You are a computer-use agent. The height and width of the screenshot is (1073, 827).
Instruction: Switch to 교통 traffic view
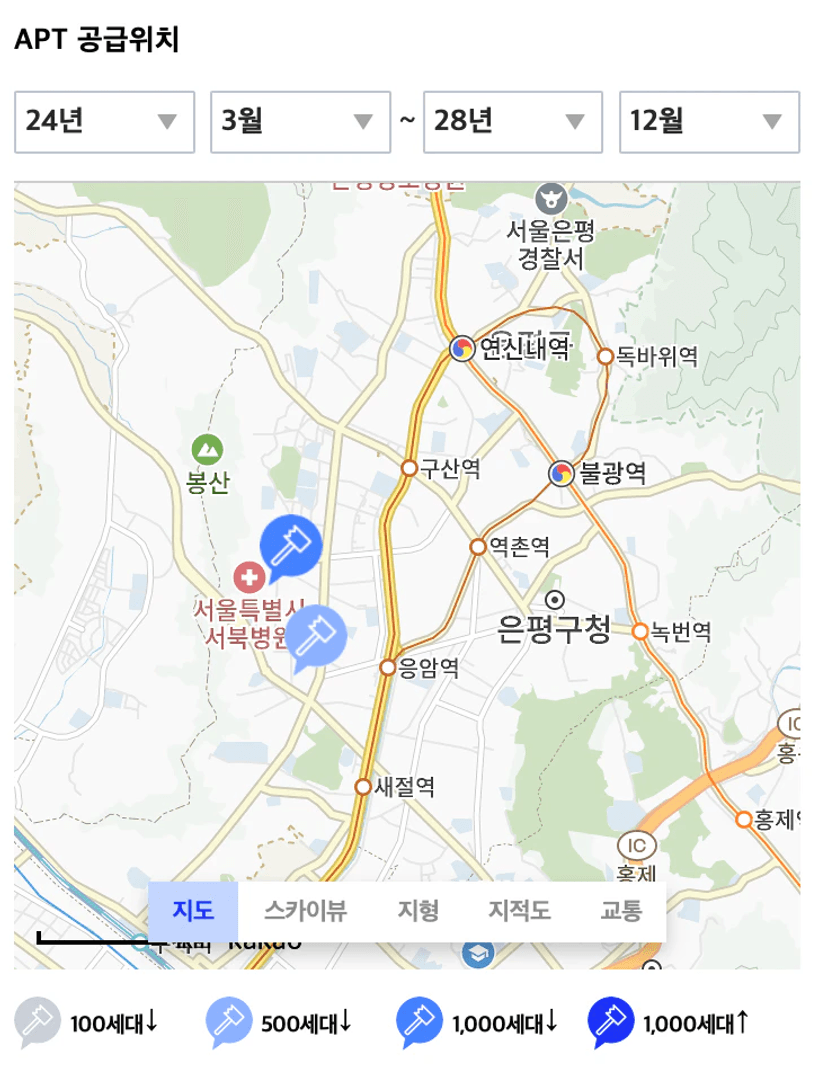(x=621, y=912)
